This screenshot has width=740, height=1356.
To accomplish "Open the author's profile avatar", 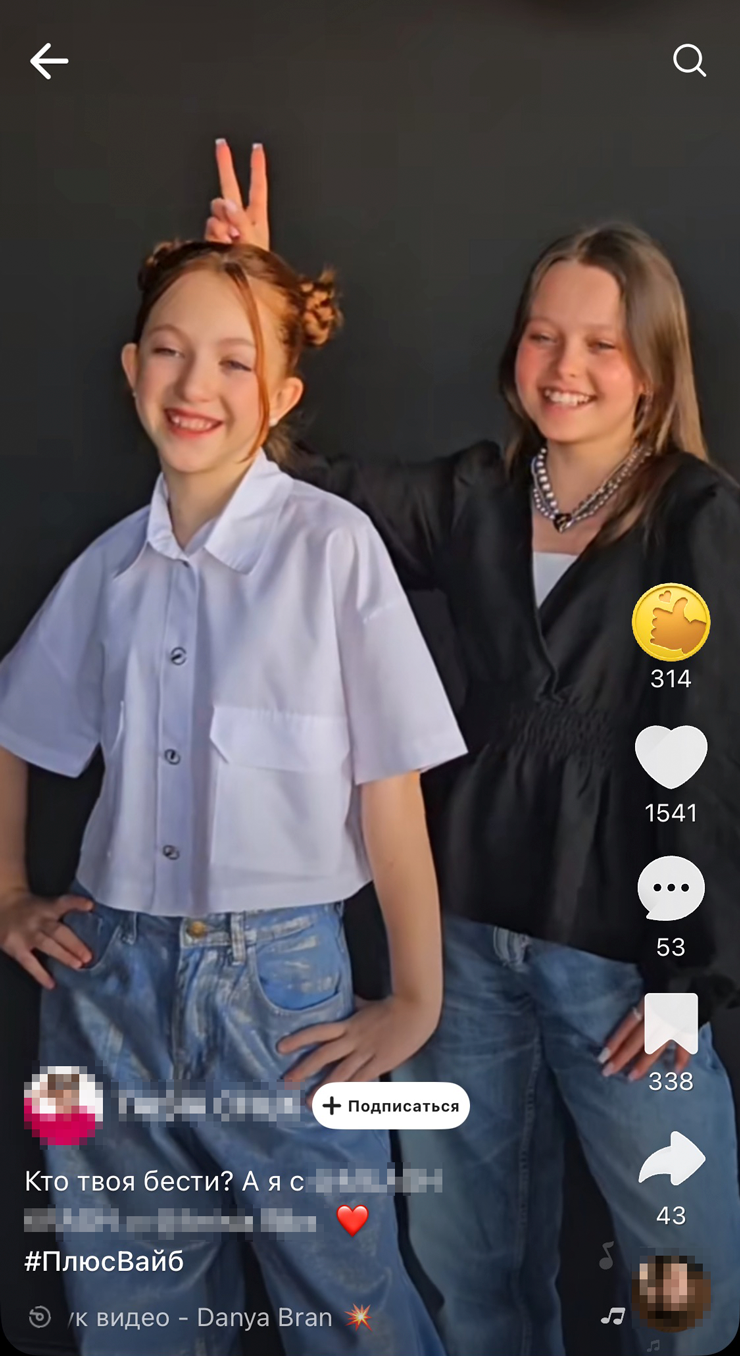I will tap(63, 1105).
